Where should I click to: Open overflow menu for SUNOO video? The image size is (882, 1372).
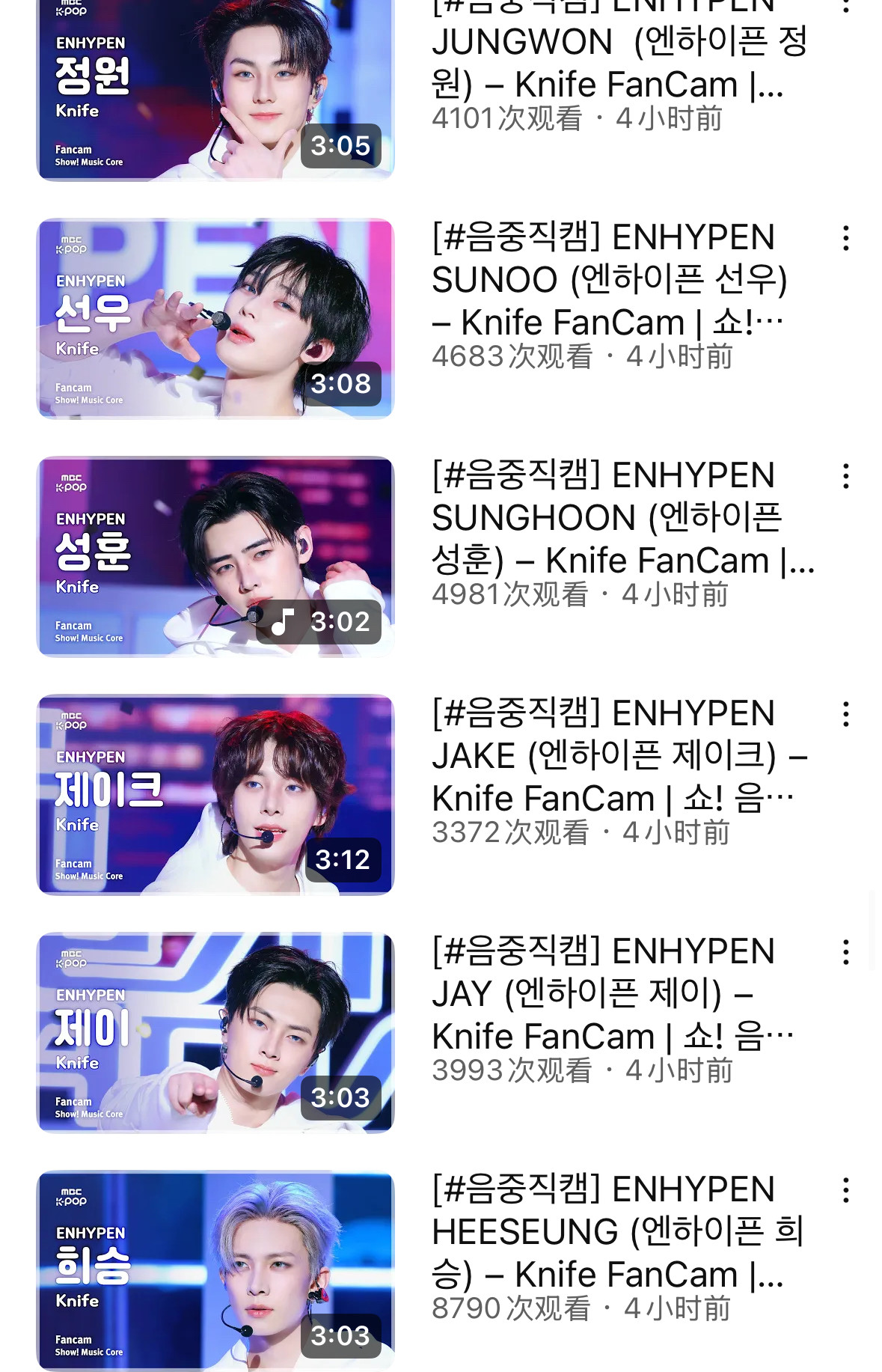[845, 238]
